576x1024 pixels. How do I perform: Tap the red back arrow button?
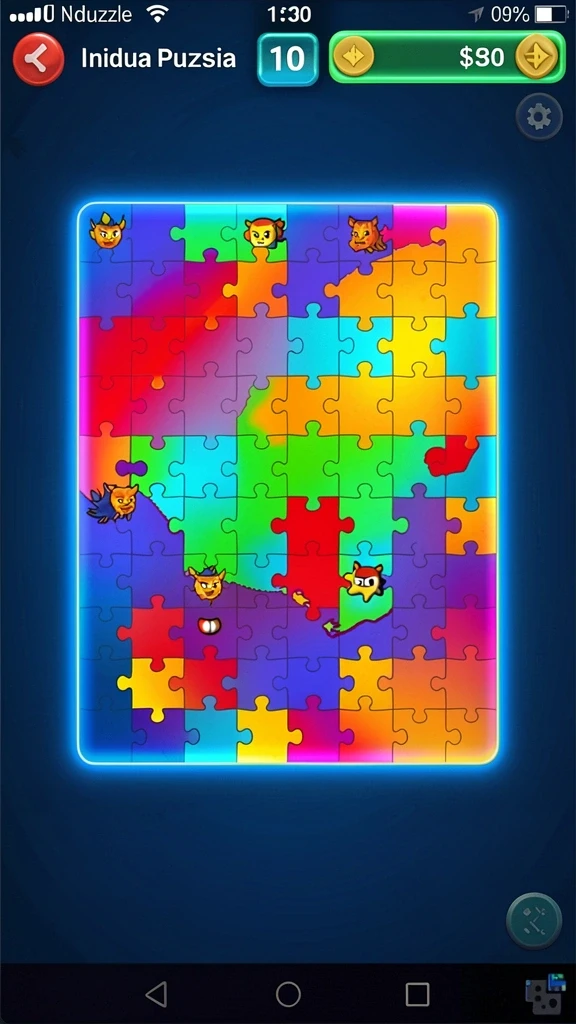pos(39,59)
